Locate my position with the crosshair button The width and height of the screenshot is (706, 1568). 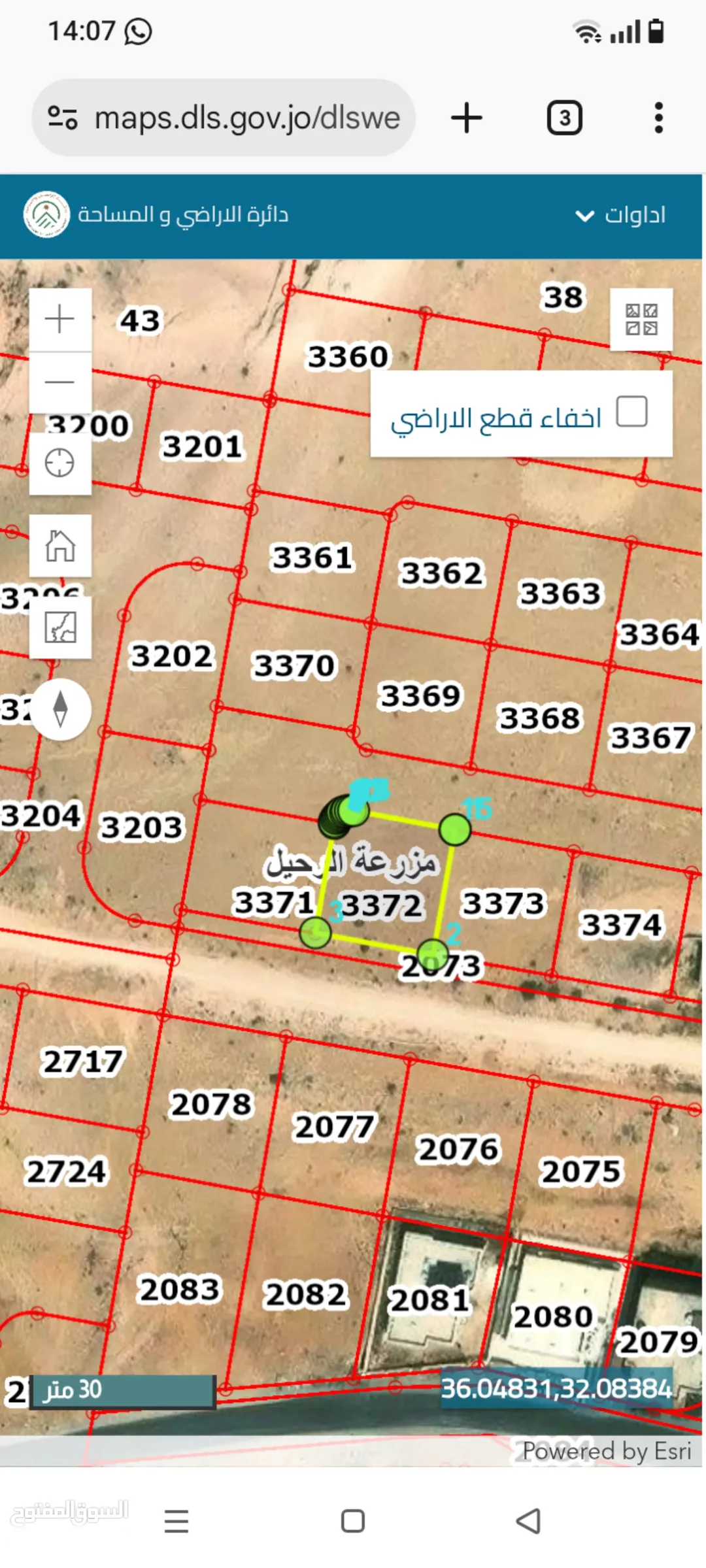60,463
